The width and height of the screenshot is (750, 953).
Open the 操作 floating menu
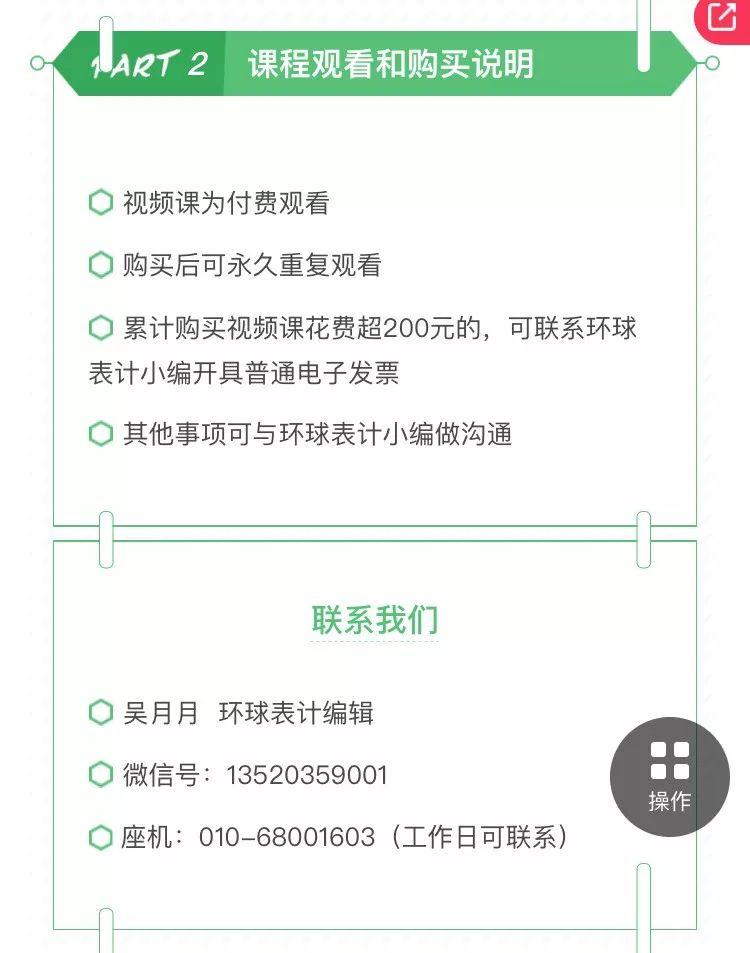(669, 776)
